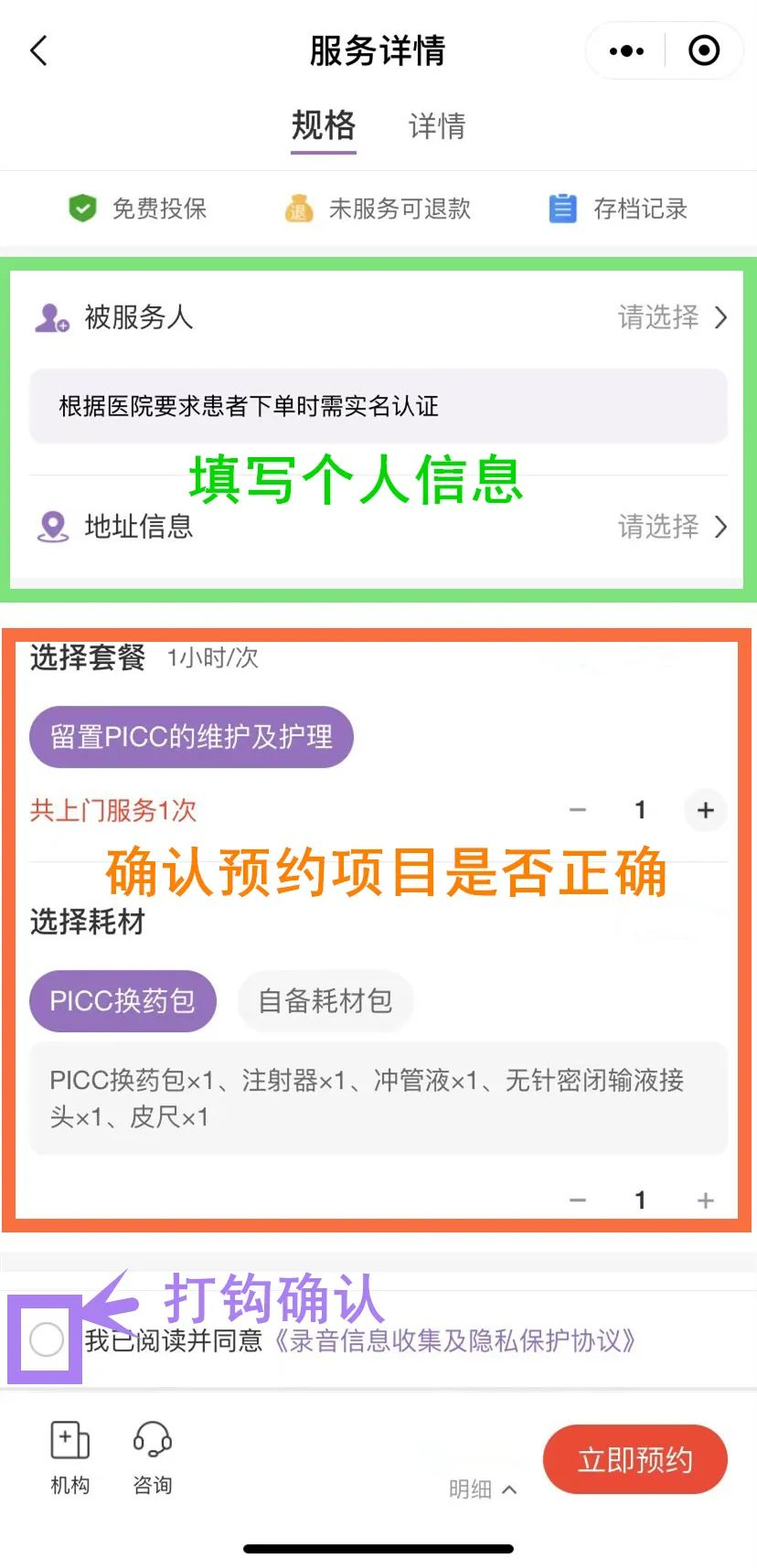
Task: Select the 留置PICC的维护及护理 package chip
Action: [191, 737]
